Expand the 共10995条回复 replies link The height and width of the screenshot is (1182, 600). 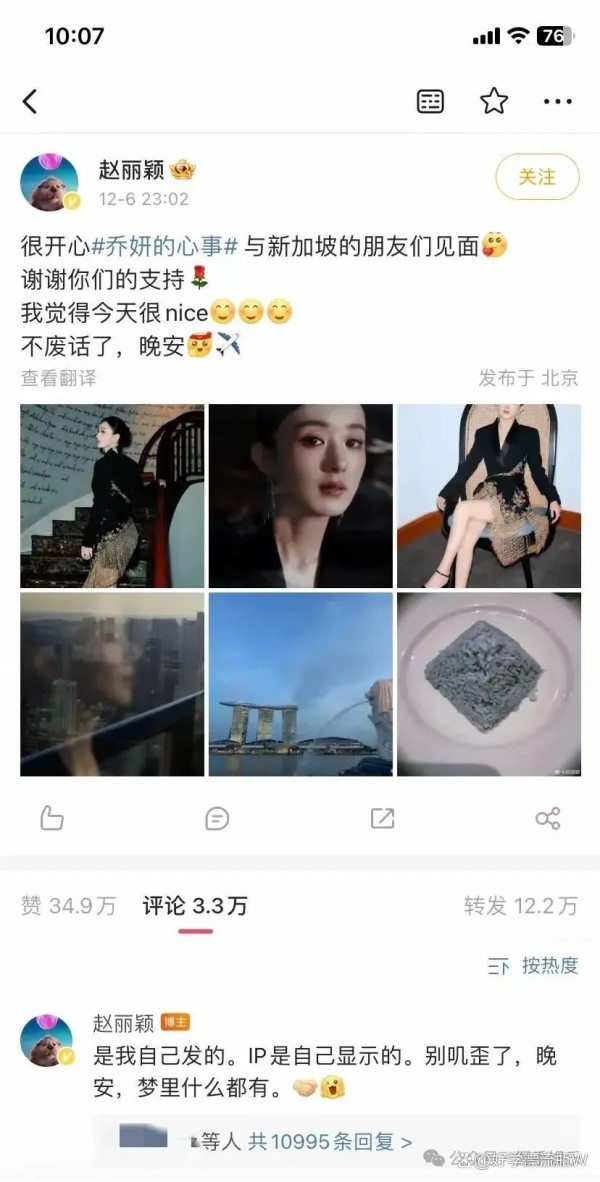pos(330,1141)
